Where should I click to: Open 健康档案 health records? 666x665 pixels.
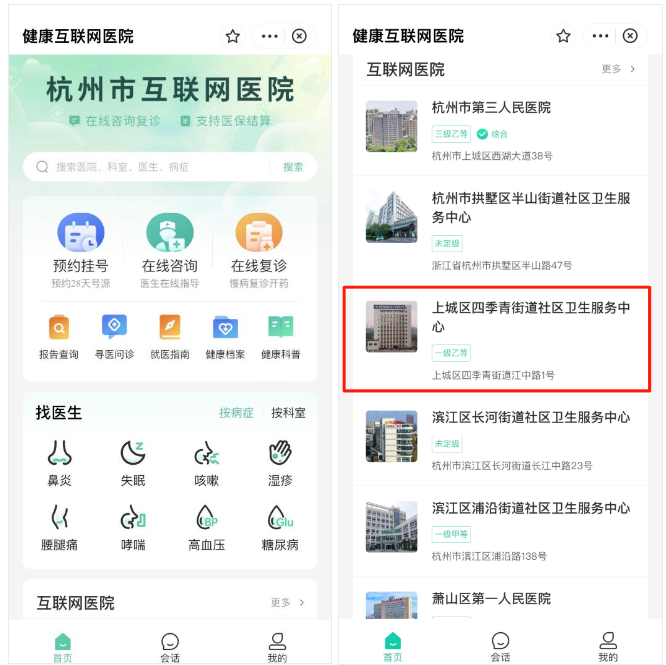pos(224,337)
